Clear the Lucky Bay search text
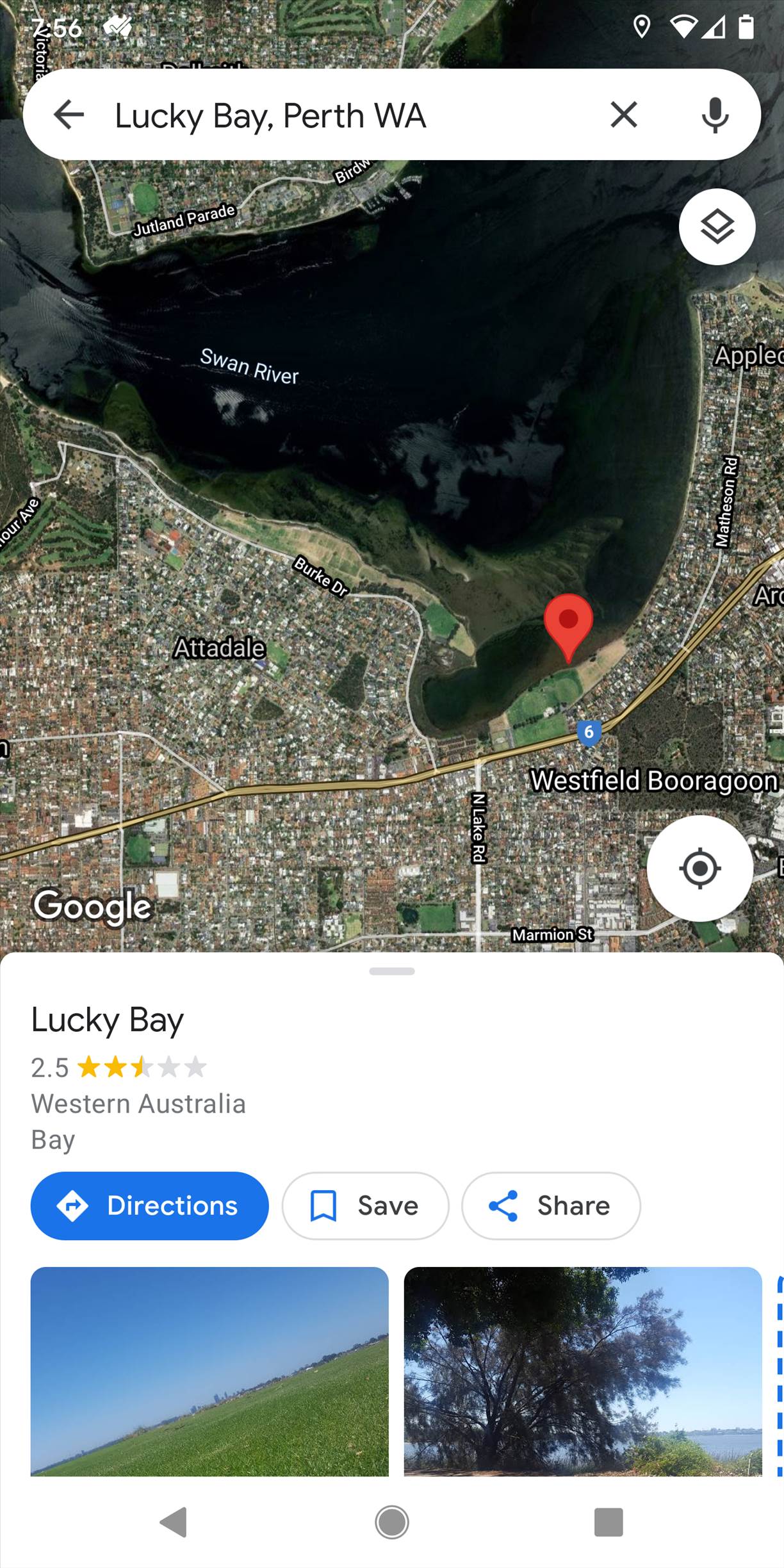This screenshot has width=784, height=1568. coord(623,115)
